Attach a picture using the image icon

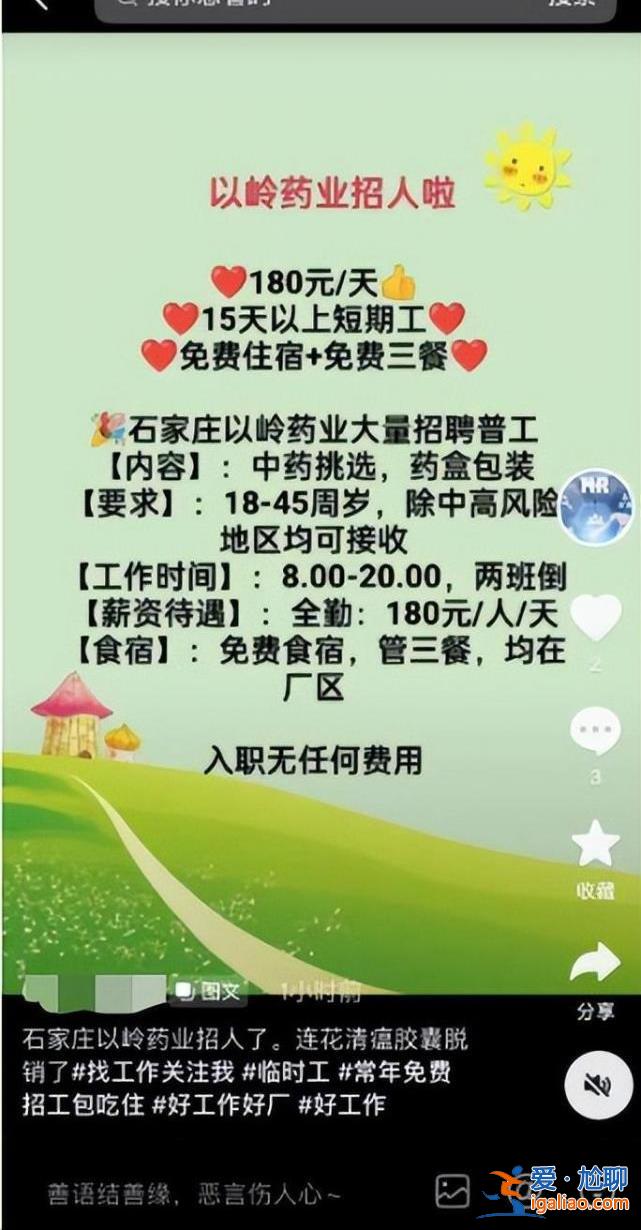(x=453, y=1191)
